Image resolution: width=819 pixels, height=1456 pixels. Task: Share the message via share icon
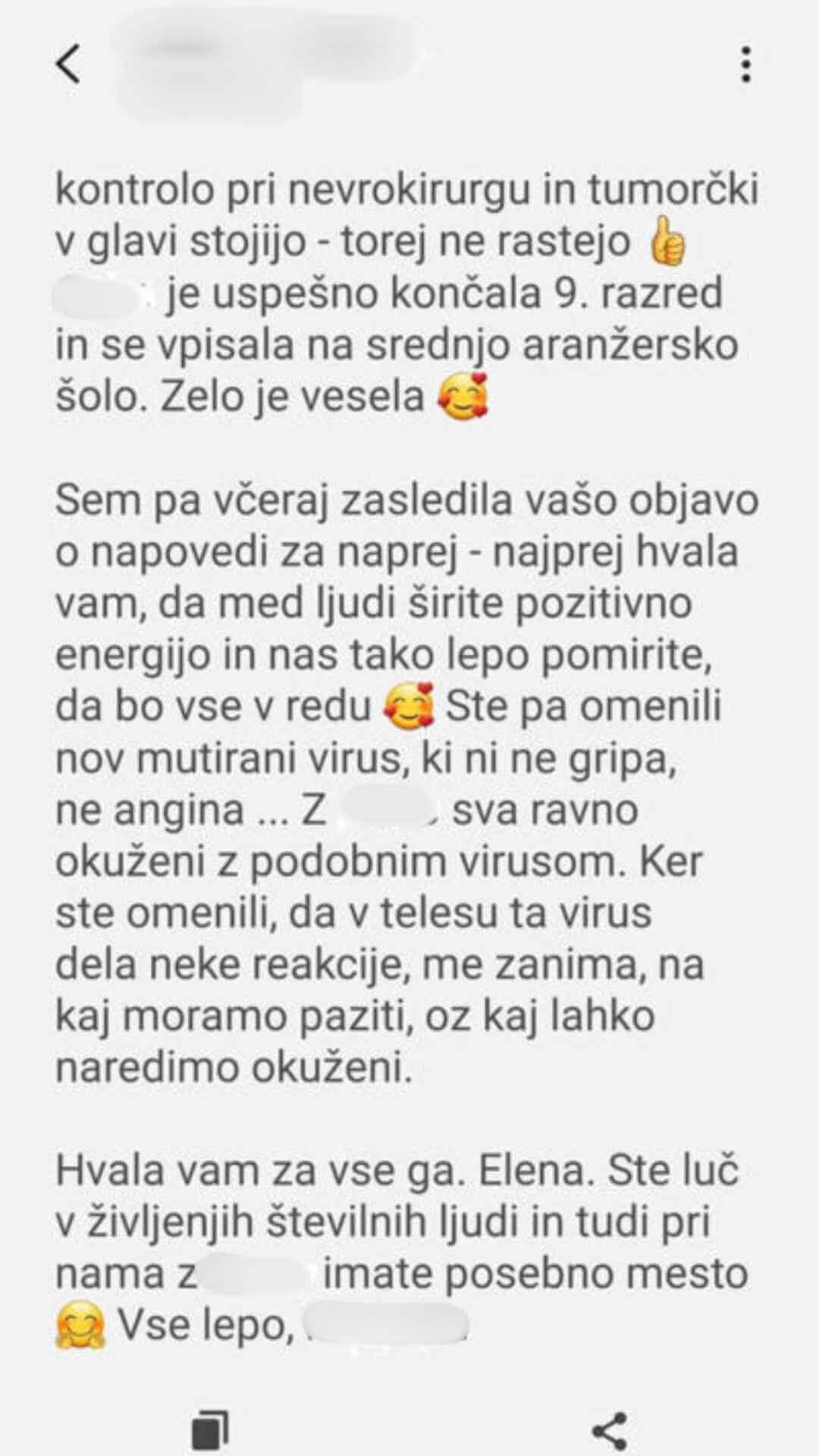pyautogui.click(x=610, y=1431)
